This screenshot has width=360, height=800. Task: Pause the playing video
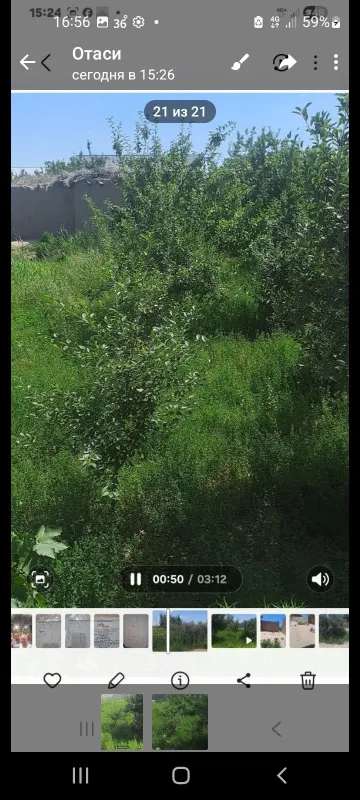(x=136, y=579)
